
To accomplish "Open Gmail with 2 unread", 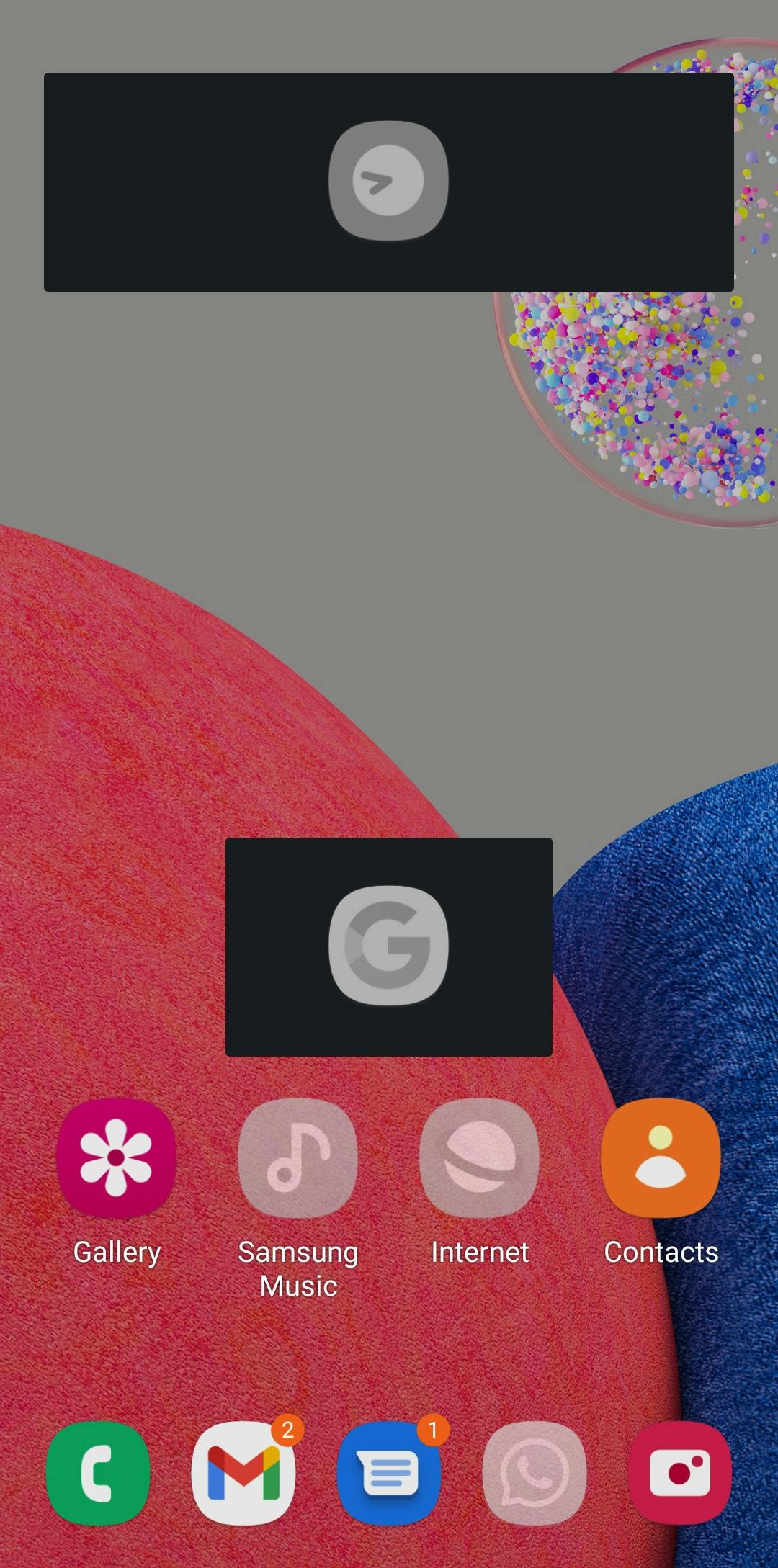I will [x=243, y=1473].
